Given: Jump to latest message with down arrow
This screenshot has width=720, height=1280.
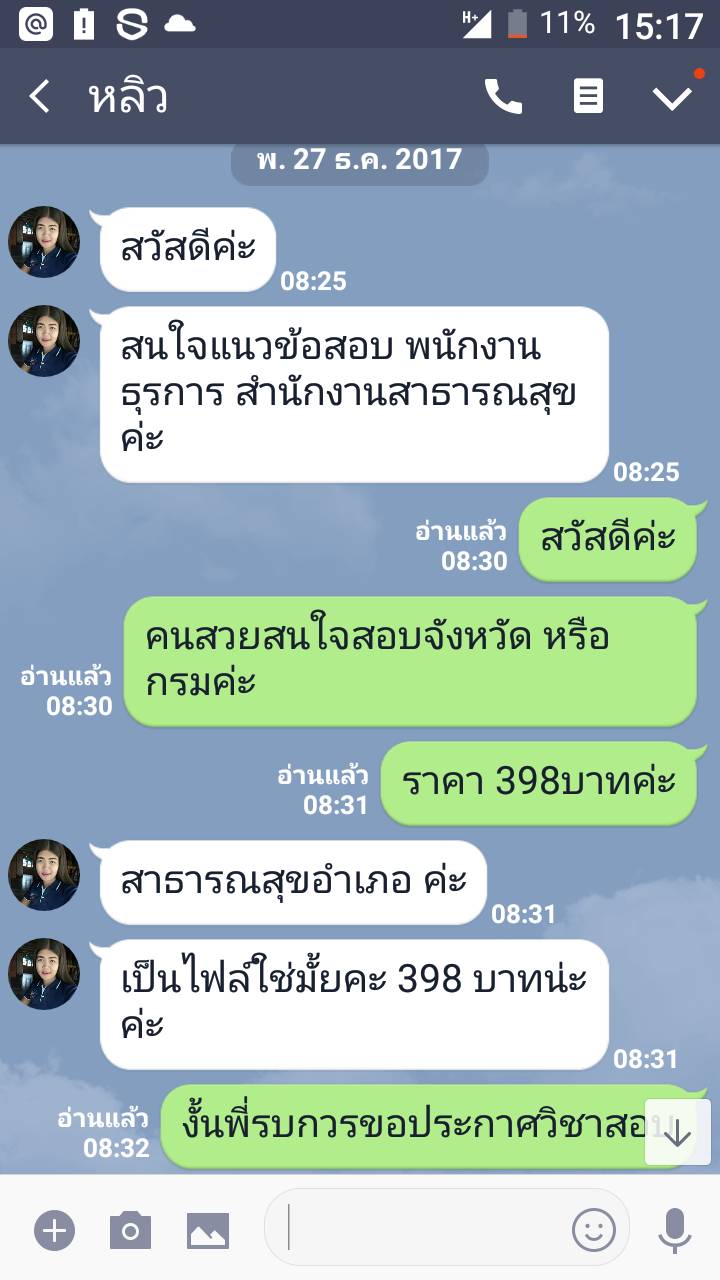Looking at the screenshot, I should 678,1133.
